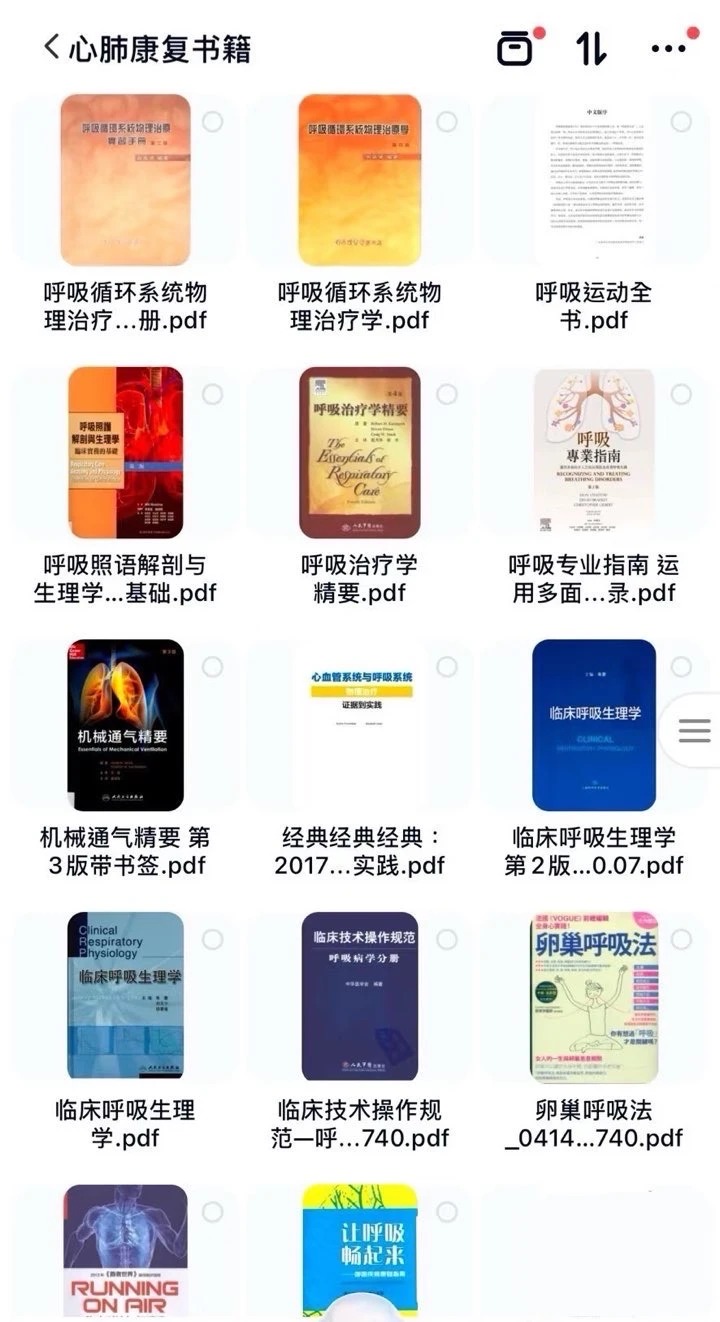This screenshot has height=1322, width=720.
Task: Go back from 心肺康复书籍 folder
Action: (x=52, y=47)
